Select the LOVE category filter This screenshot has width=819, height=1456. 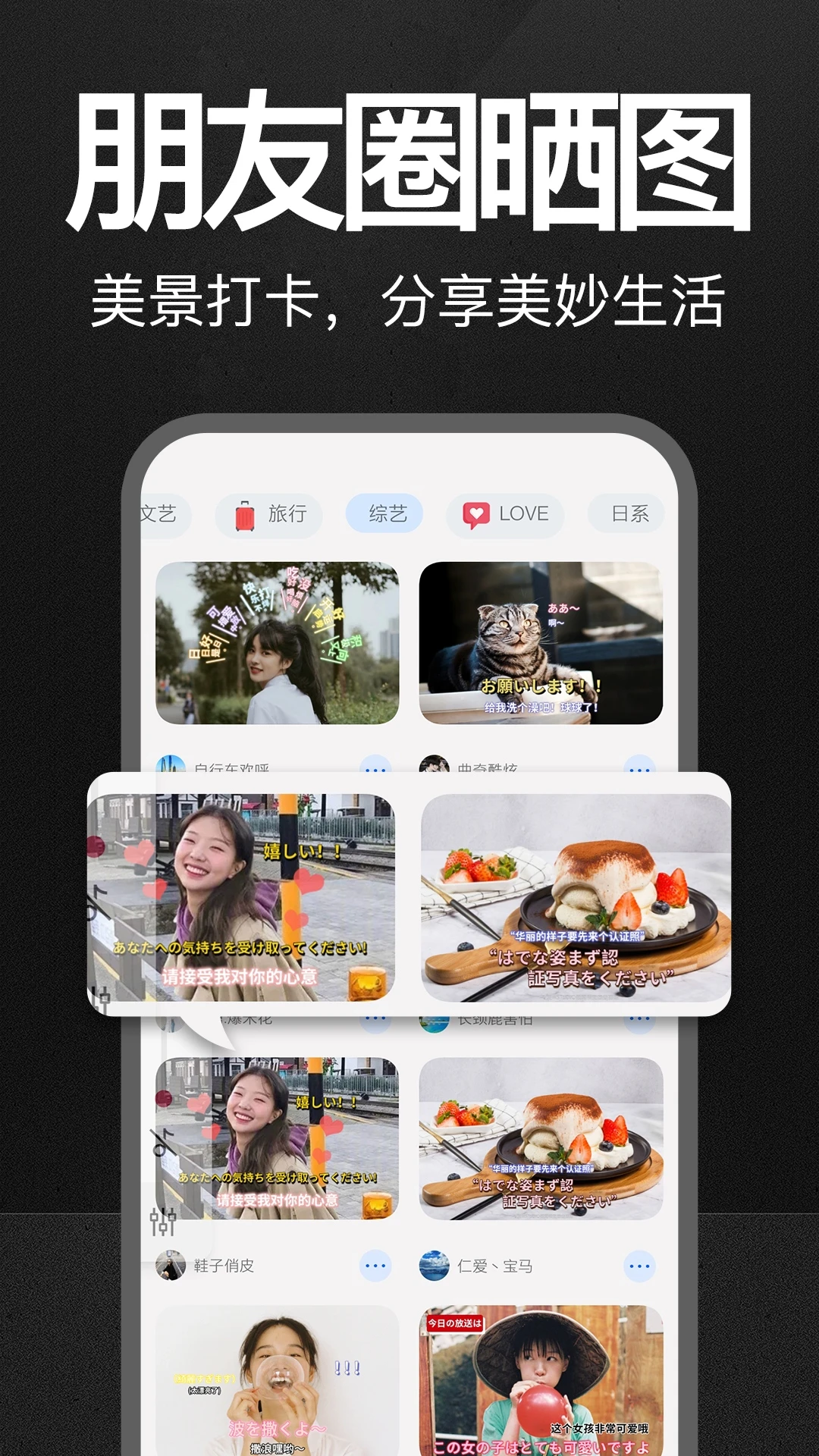504,514
